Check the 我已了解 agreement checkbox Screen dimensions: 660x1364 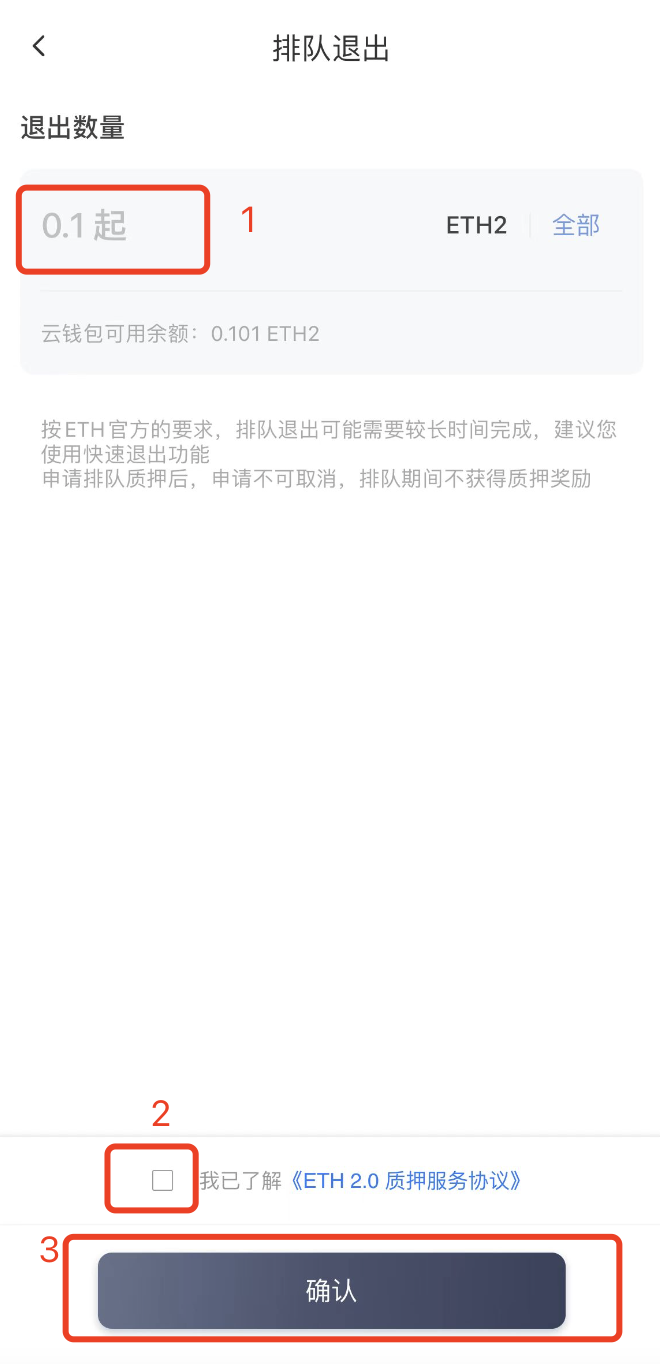pyautogui.click(x=162, y=1181)
